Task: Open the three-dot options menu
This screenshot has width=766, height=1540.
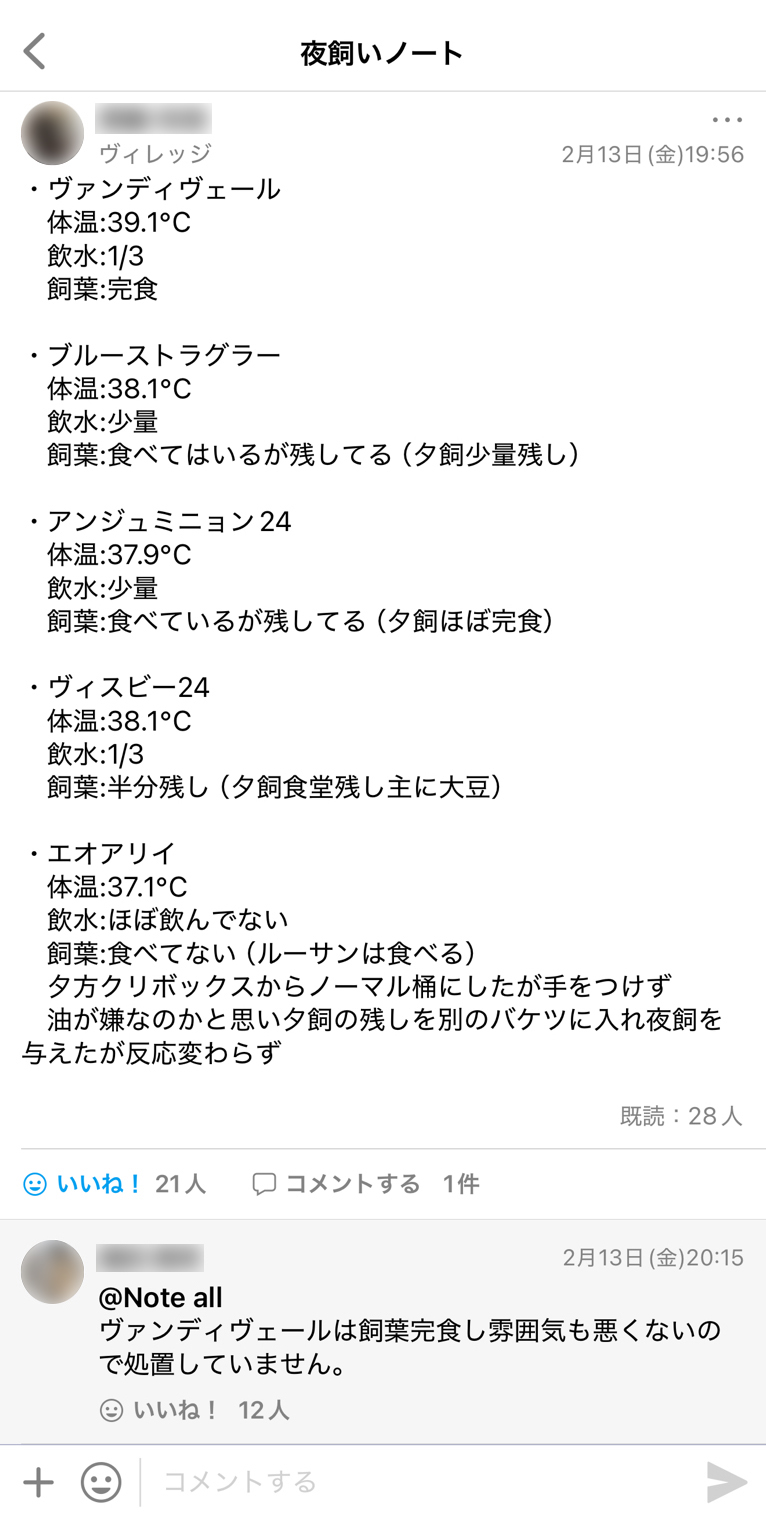Action: 726,119
